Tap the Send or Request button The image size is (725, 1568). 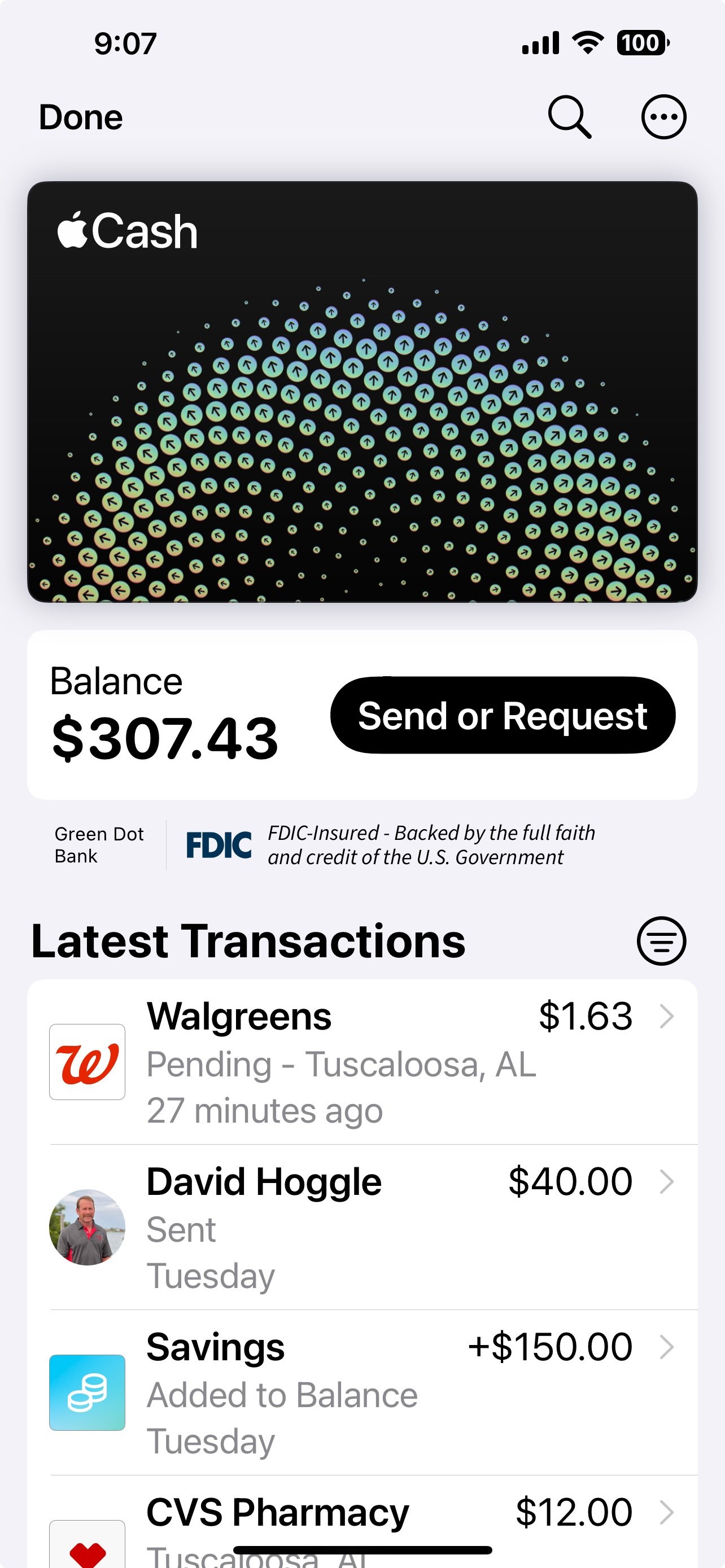[x=503, y=715]
